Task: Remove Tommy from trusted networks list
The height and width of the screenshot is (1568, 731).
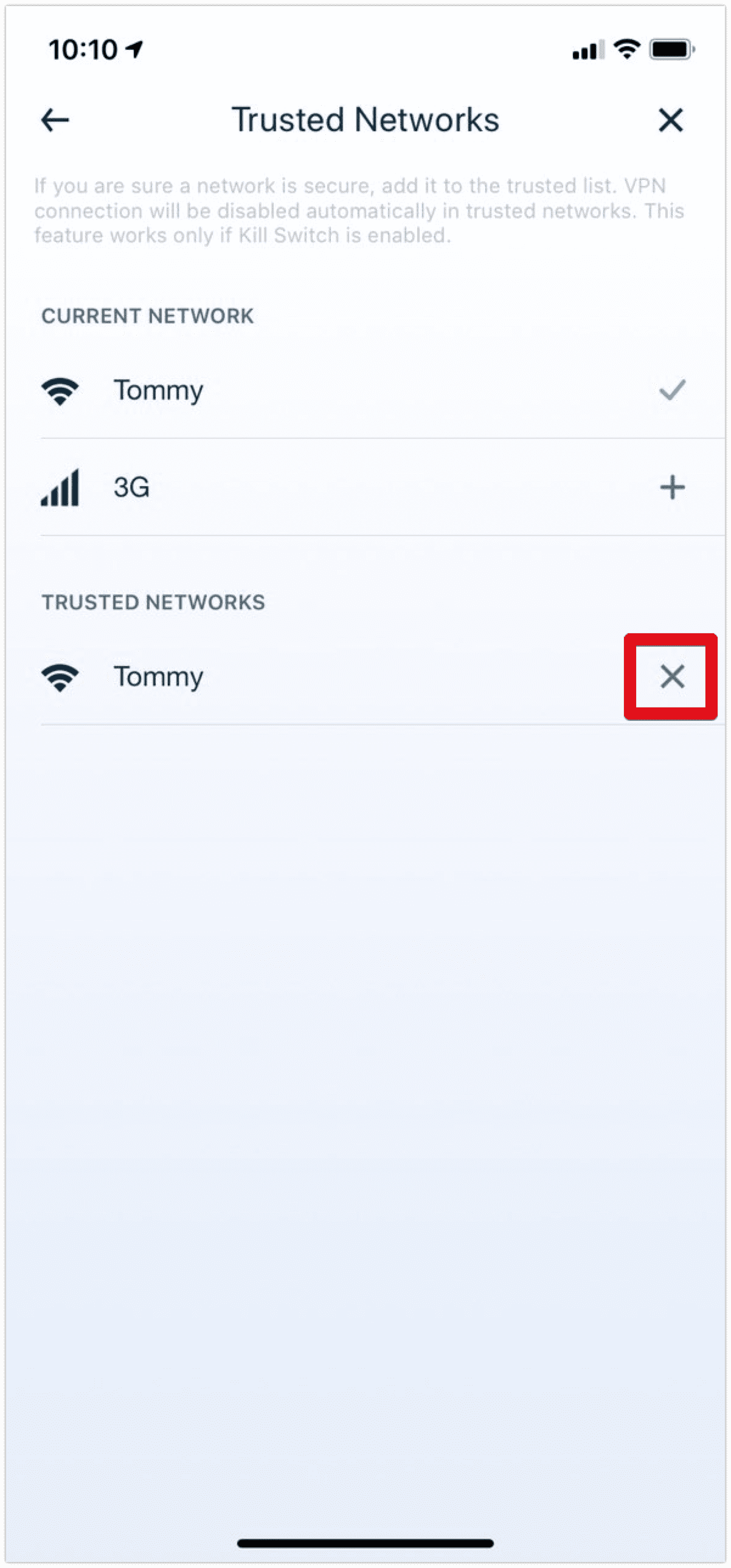Action: click(672, 676)
